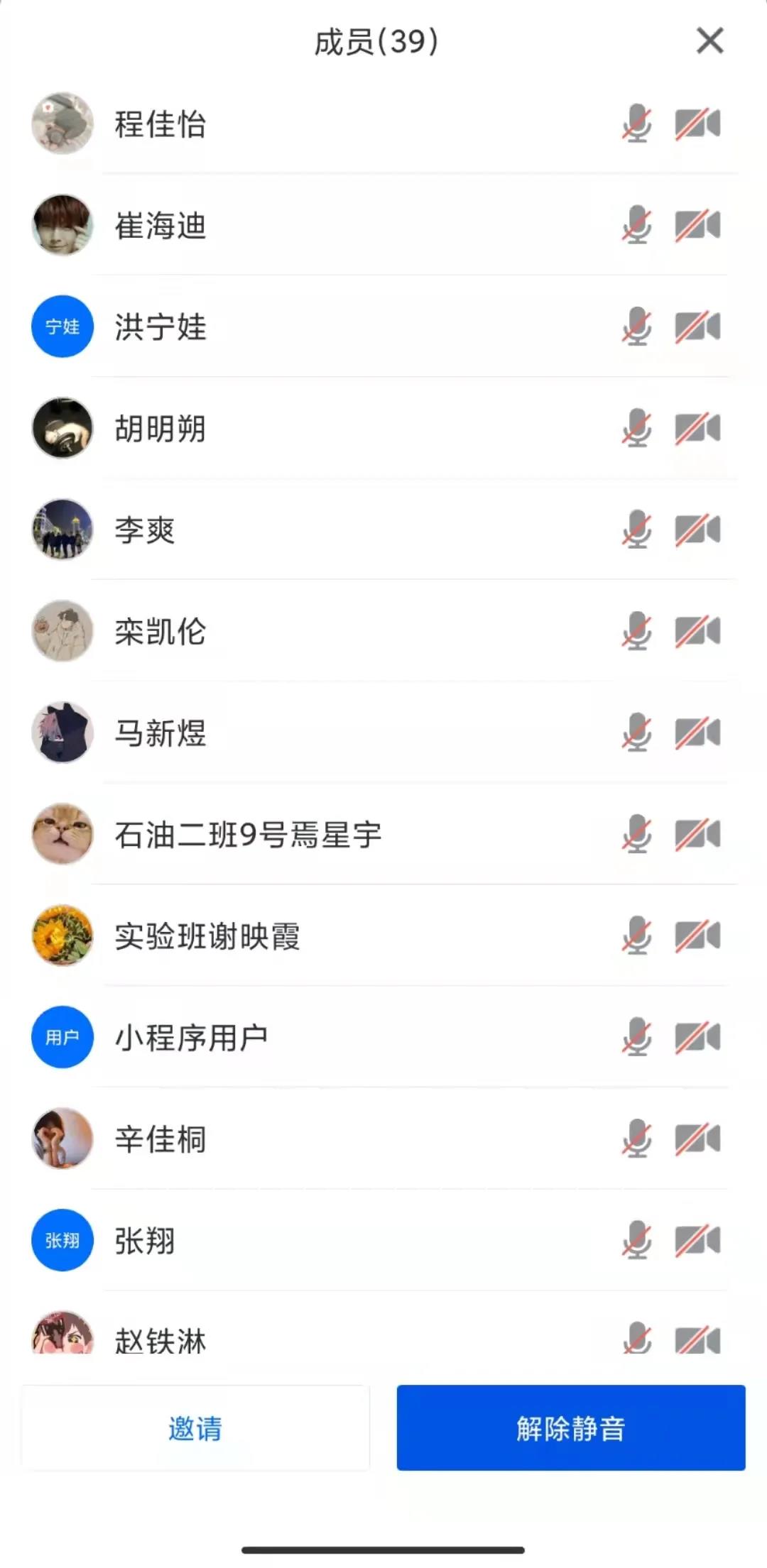The image size is (767, 1568).
Task: Tap the 邀请 invite button
Action: (x=195, y=1428)
